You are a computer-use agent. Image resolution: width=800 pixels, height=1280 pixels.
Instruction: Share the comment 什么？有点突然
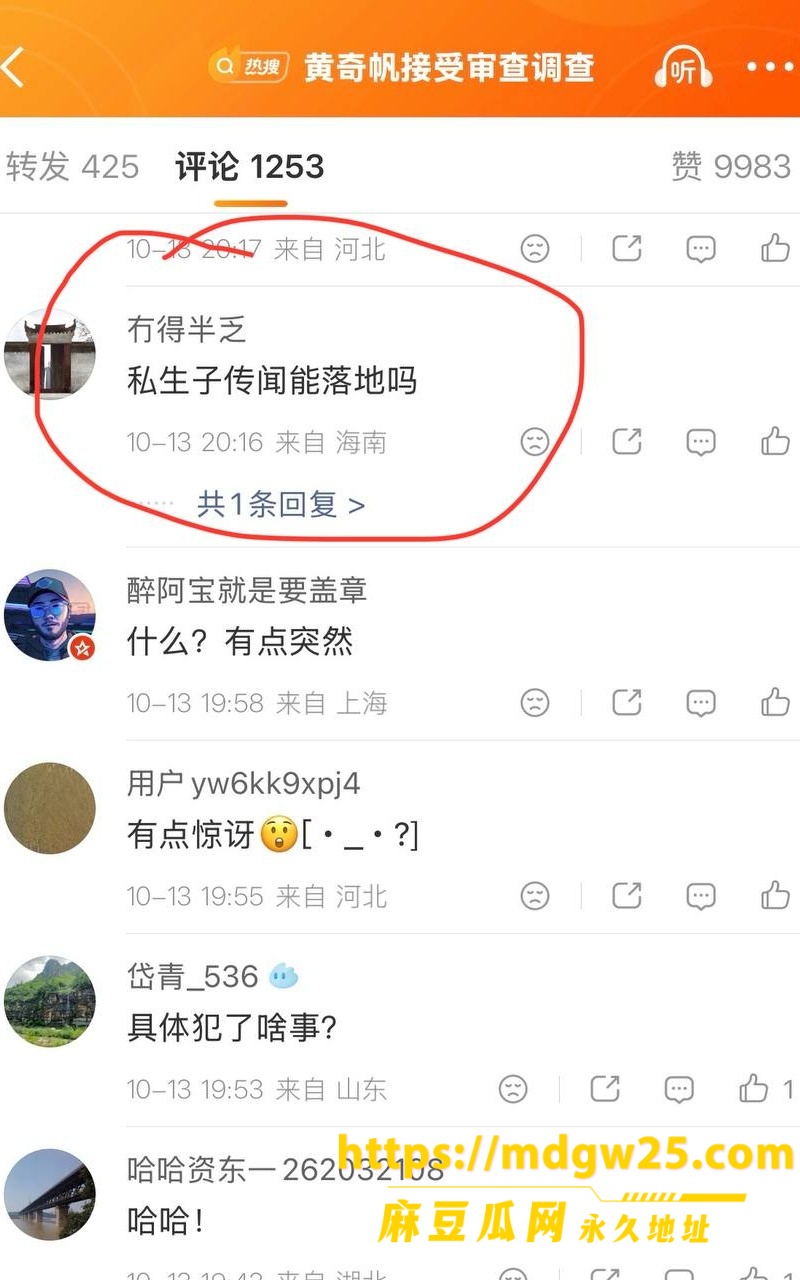[x=627, y=702]
